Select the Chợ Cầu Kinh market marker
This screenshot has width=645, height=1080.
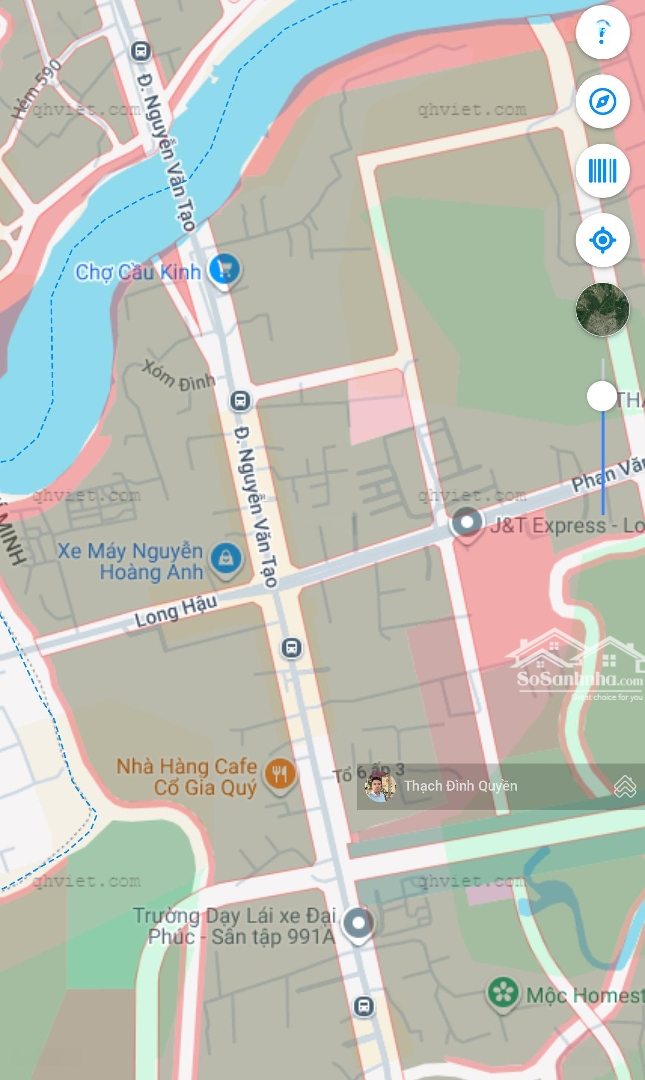coord(225,270)
